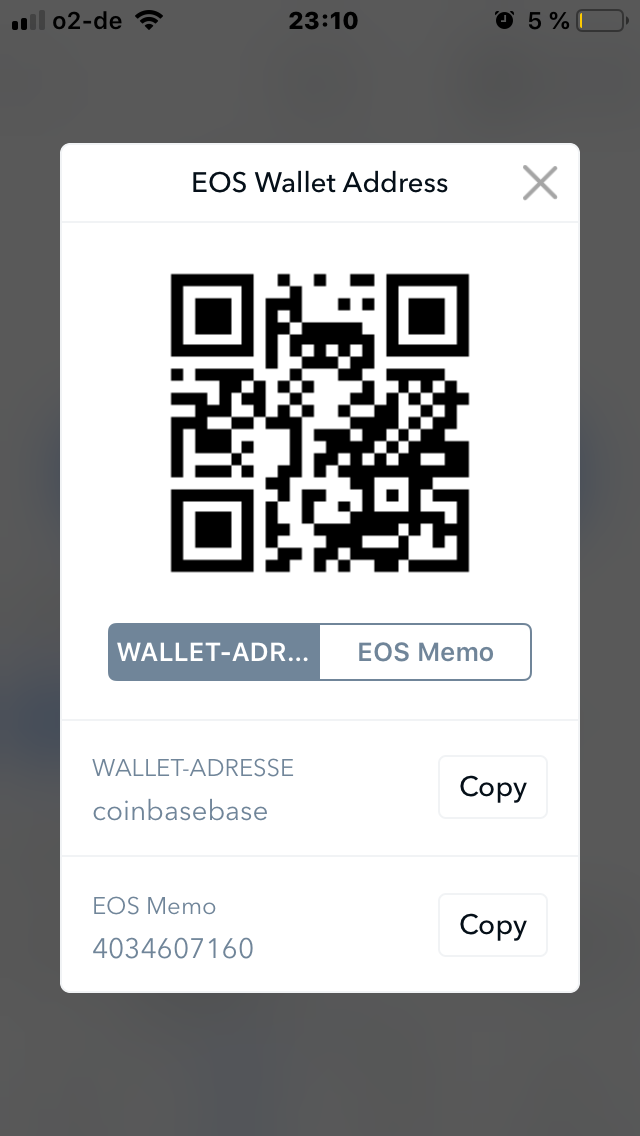This screenshot has height=1136, width=640.
Task: Select the WALLET-ADR... segment
Action: pos(214,652)
